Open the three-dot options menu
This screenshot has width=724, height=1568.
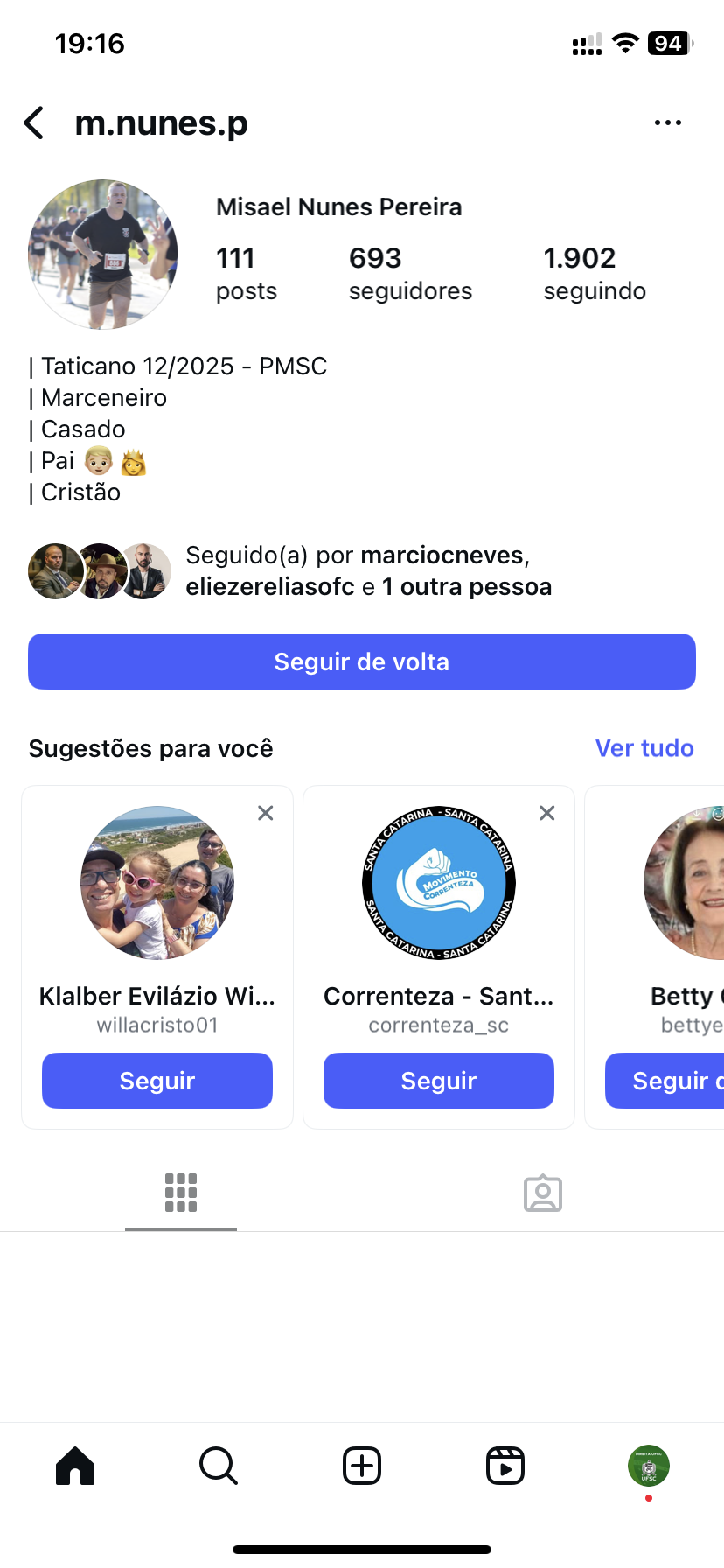[667, 123]
